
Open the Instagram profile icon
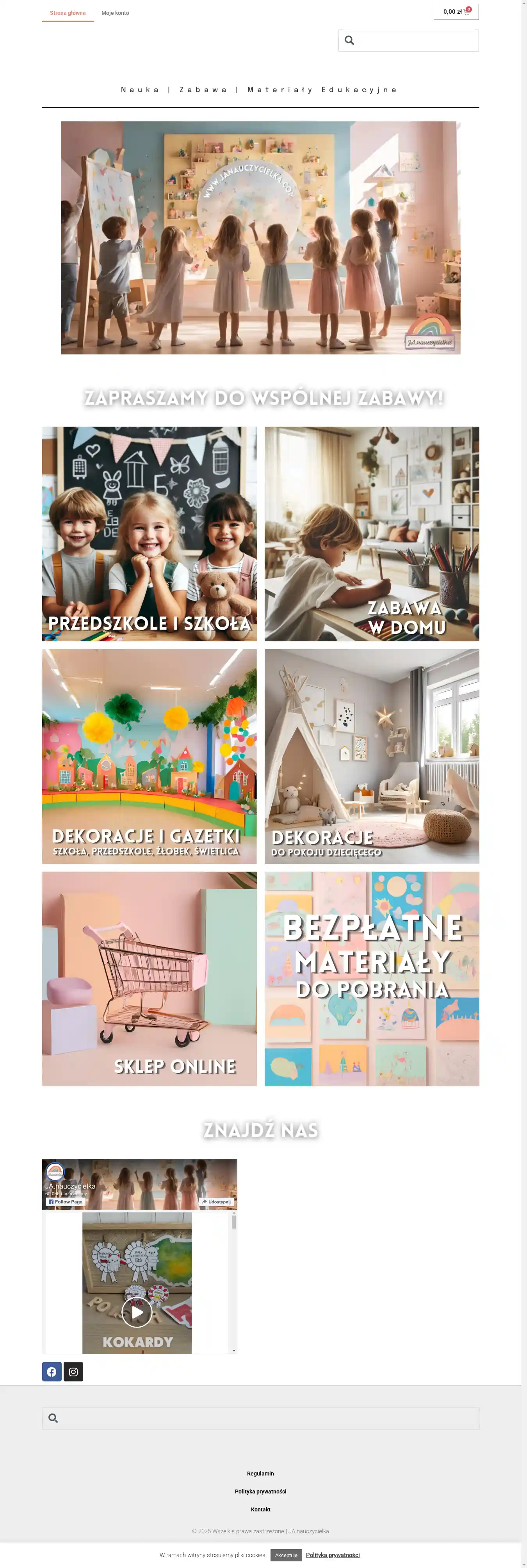point(73,1371)
